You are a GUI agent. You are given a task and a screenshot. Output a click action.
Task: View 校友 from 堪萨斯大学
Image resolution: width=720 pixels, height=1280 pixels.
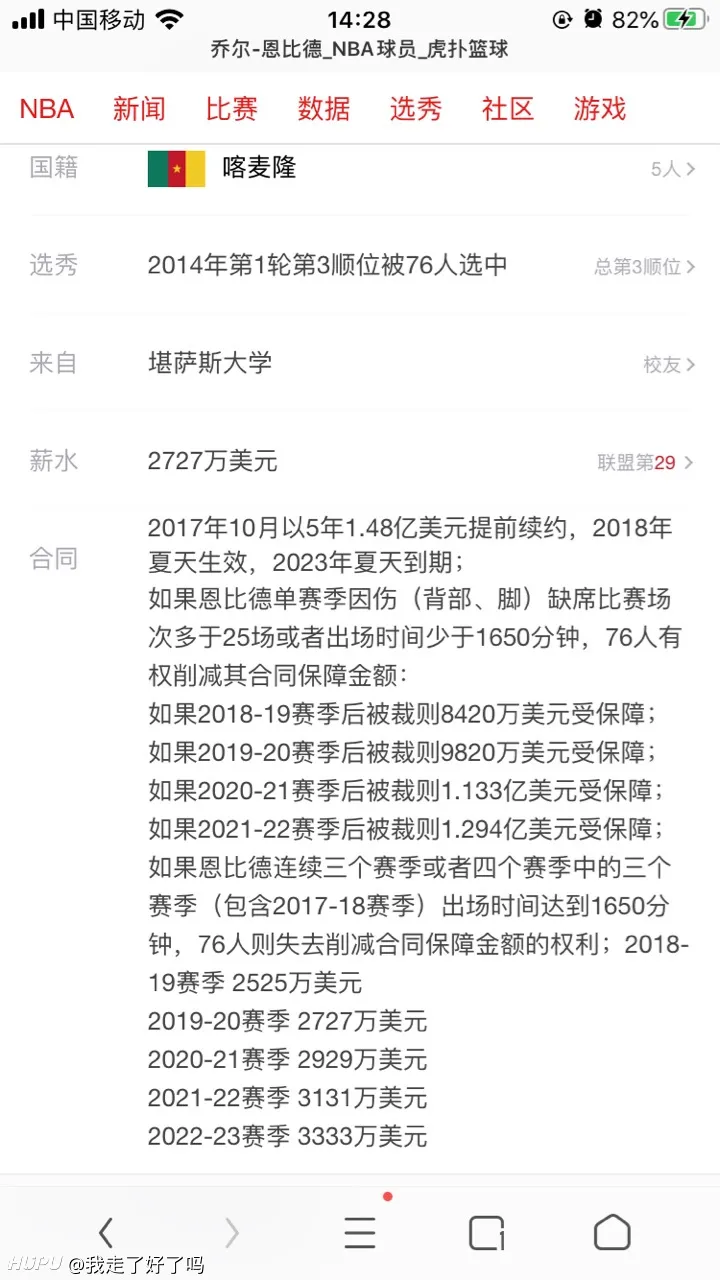pos(669,365)
